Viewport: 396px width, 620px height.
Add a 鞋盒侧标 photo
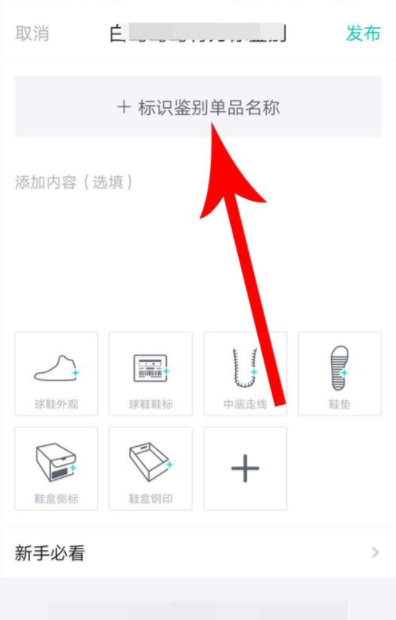pos(56,468)
